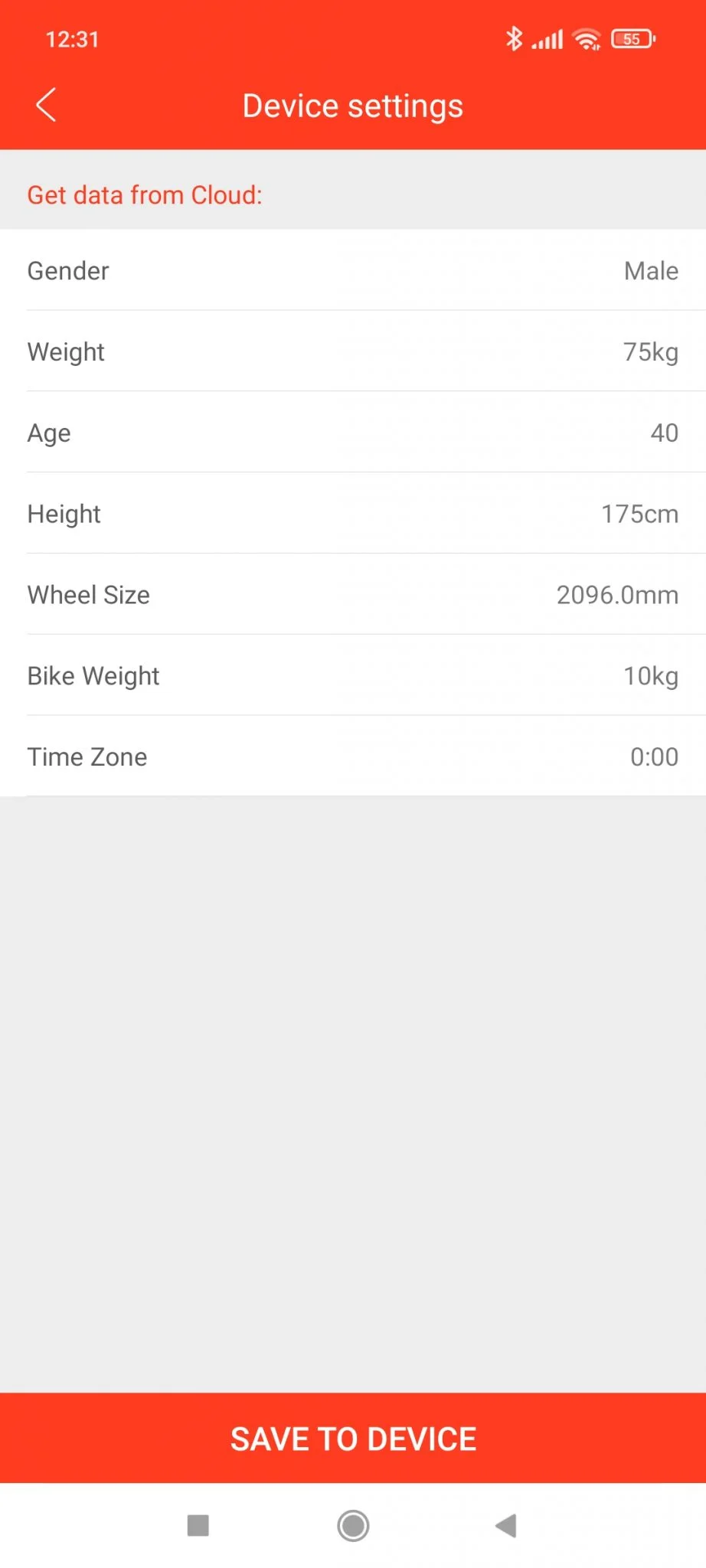The width and height of the screenshot is (706, 1568).
Task: Change the Gender setting
Action: (x=353, y=271)
